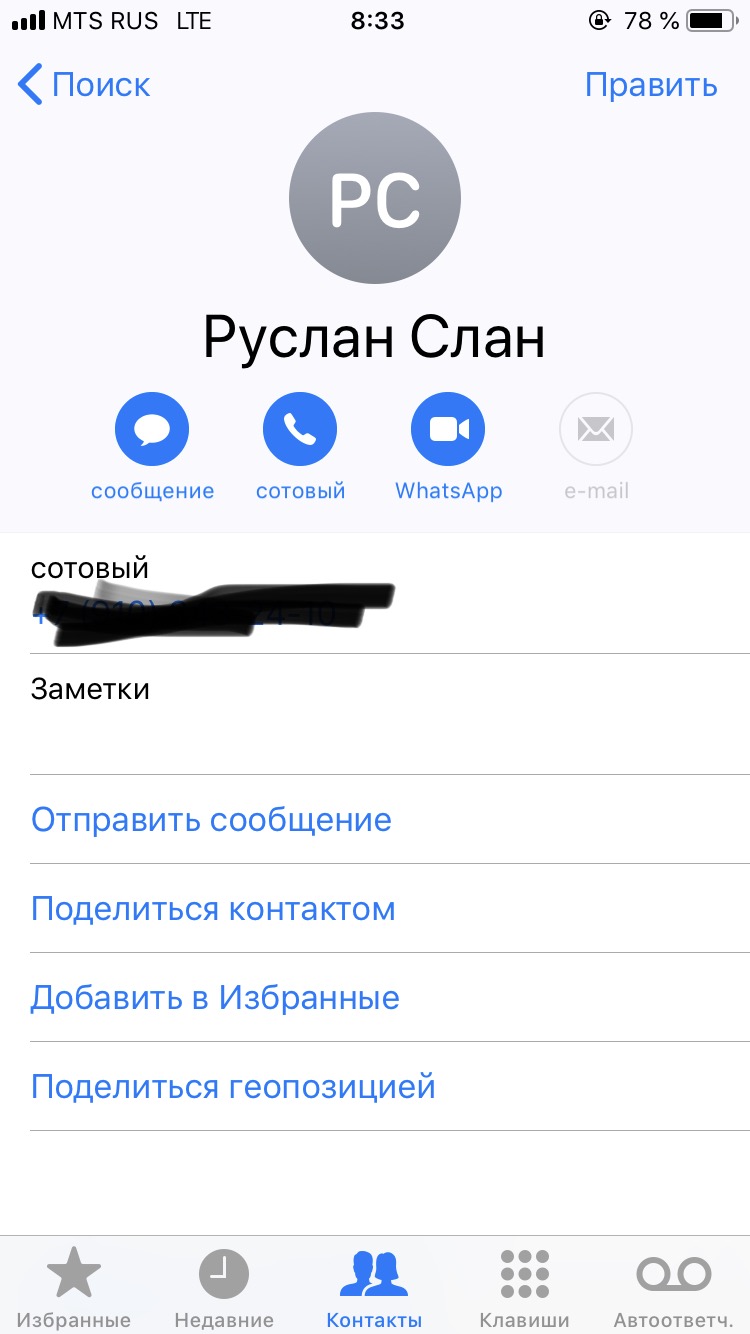
Task: Start a WhatsApp video call
Action: point(448,431)
